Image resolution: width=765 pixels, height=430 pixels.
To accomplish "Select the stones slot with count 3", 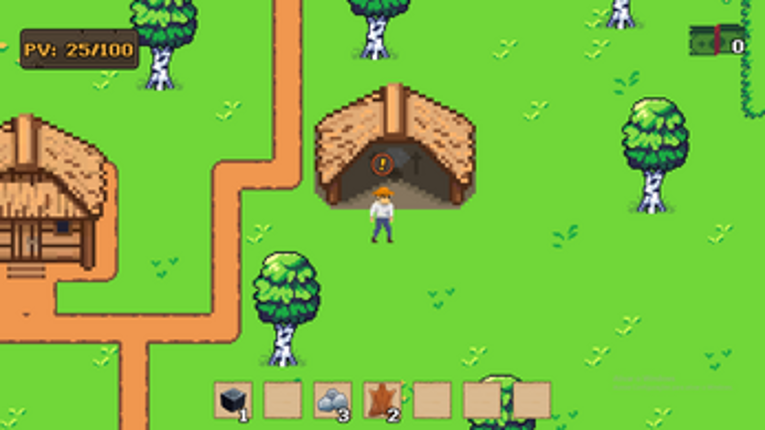I will [x=332, y=400].
